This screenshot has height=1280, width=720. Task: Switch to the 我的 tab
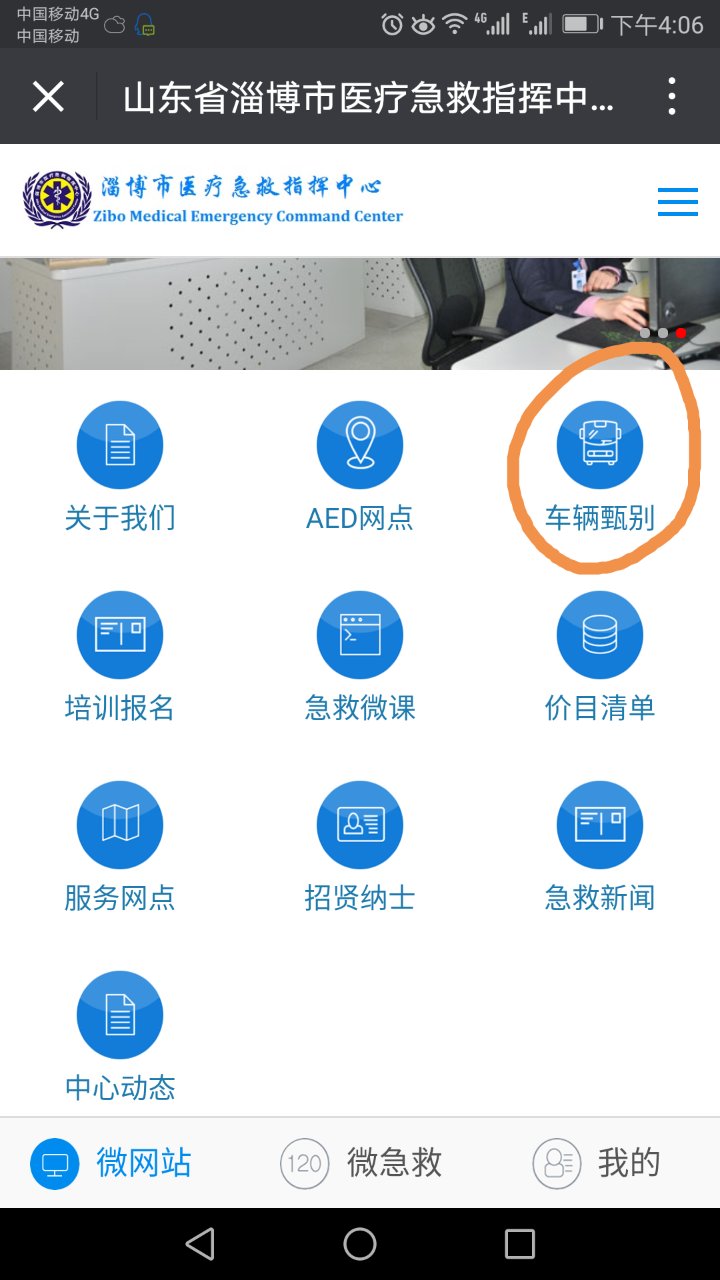coord(597,1163)
